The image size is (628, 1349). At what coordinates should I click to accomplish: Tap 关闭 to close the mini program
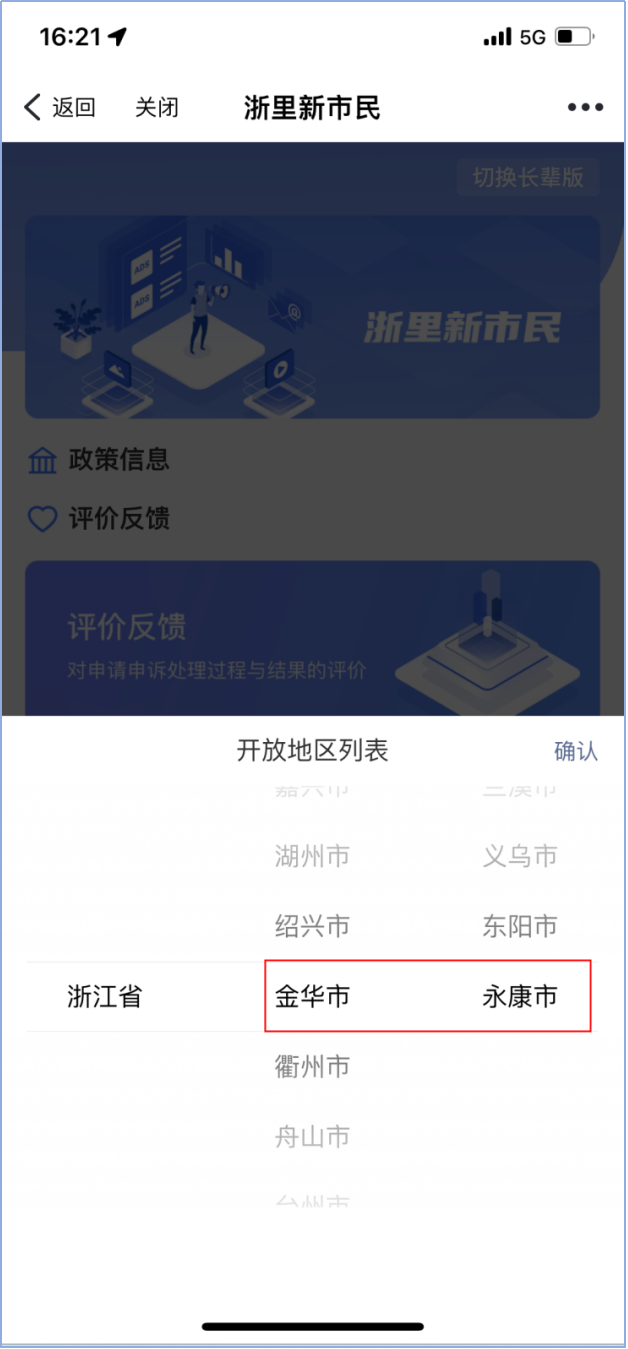157,107
